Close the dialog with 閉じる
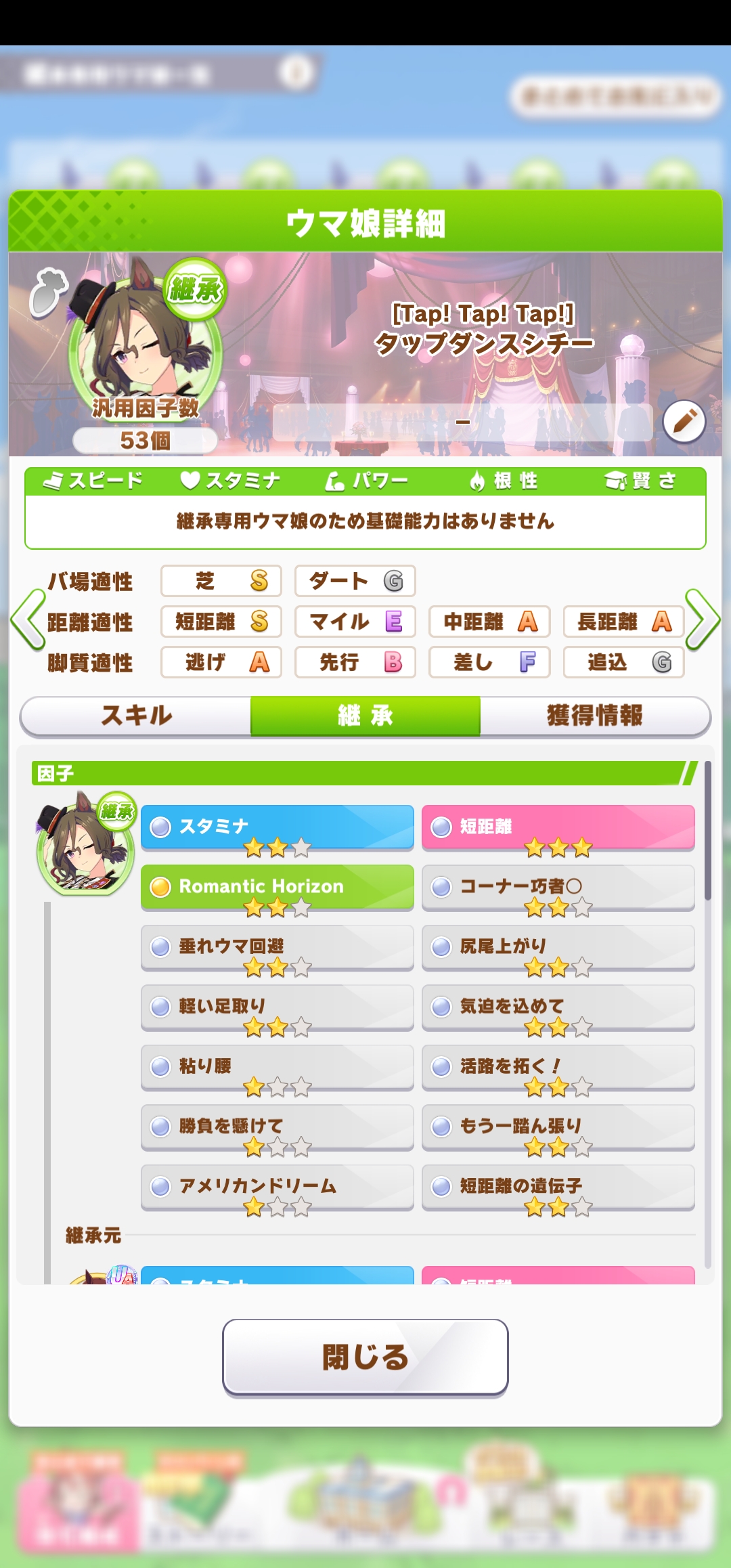This screenshot has width=731, height=1568. [x=365, y=1357]
